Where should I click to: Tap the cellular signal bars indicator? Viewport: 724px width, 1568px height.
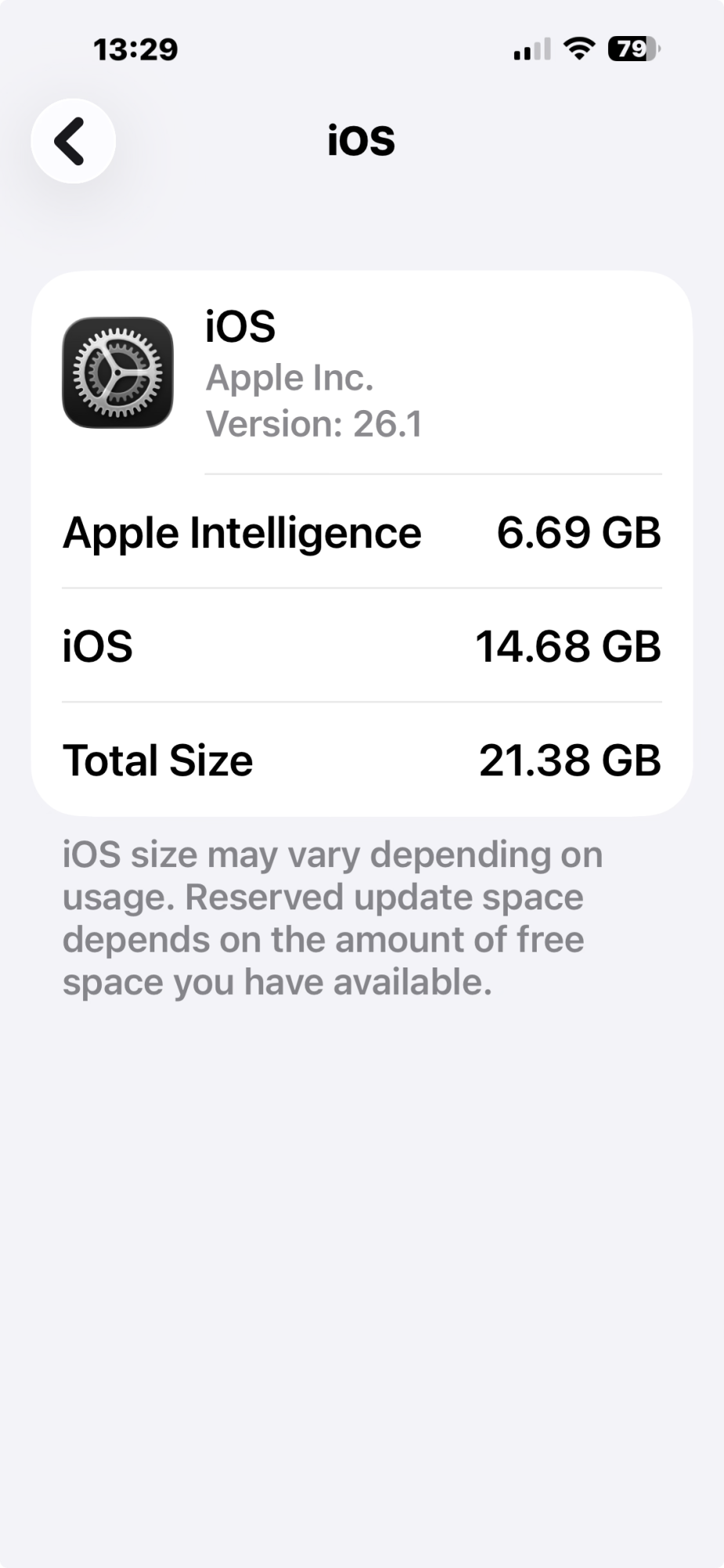point(530,49)
